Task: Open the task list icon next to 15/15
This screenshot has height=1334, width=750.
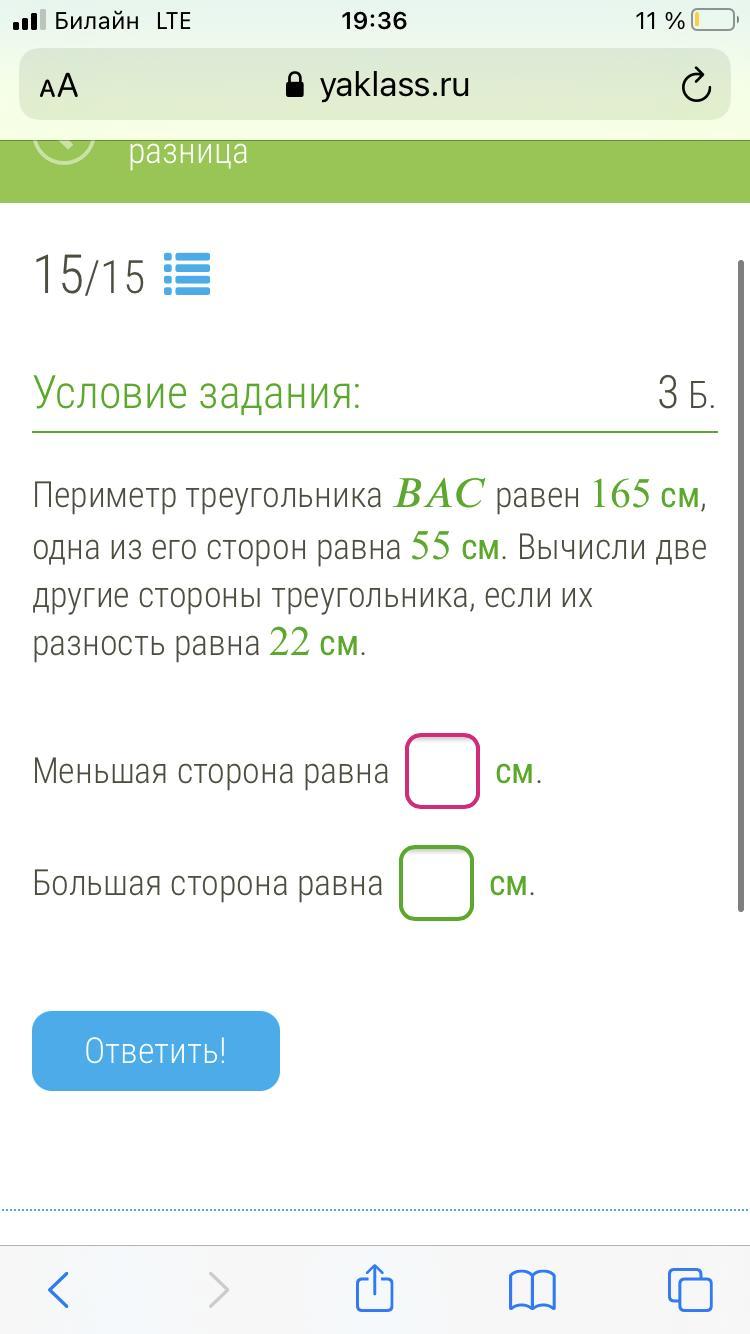Action: (187, 274)
